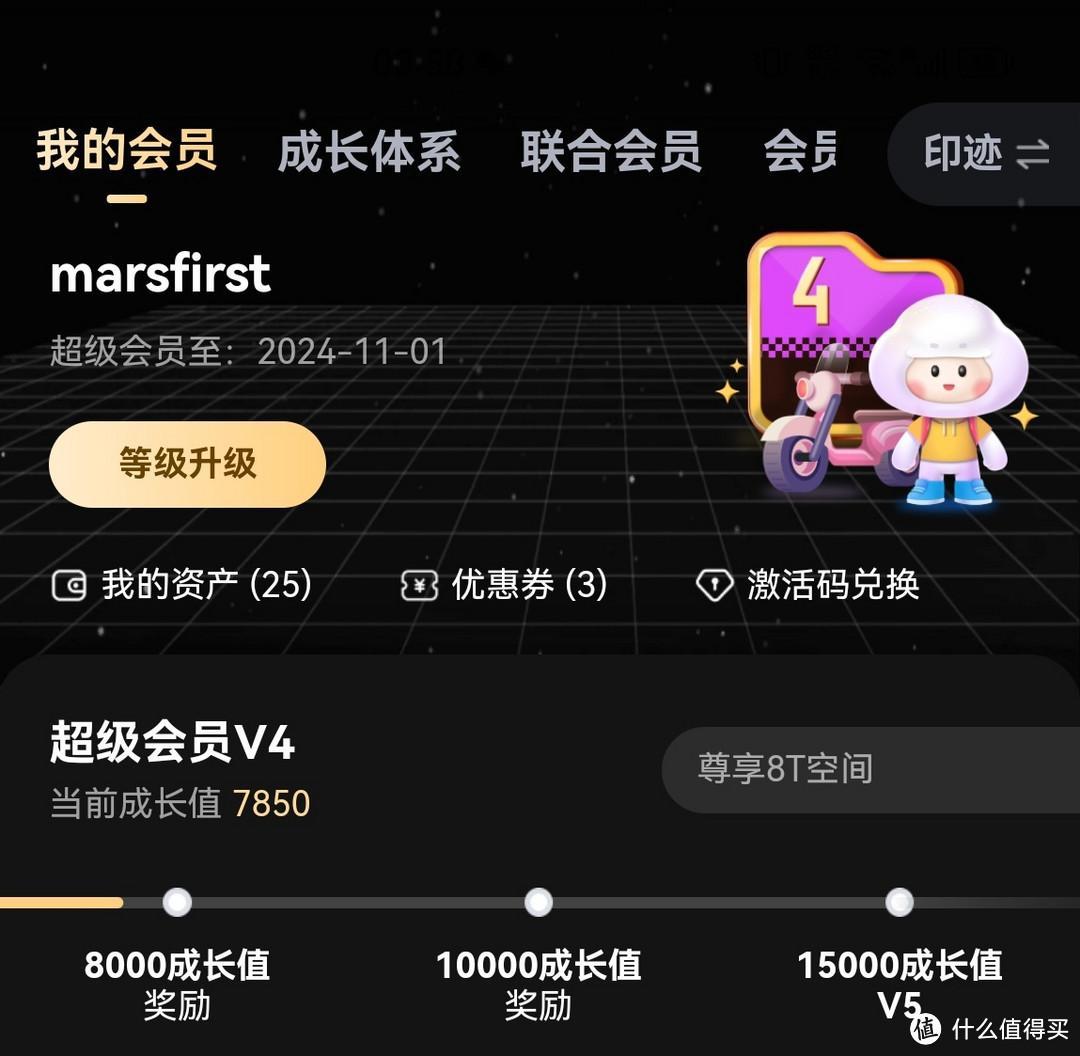1080x1056 pixels.
Task: Open 激活码兑换 redemption
Action: 808,585
